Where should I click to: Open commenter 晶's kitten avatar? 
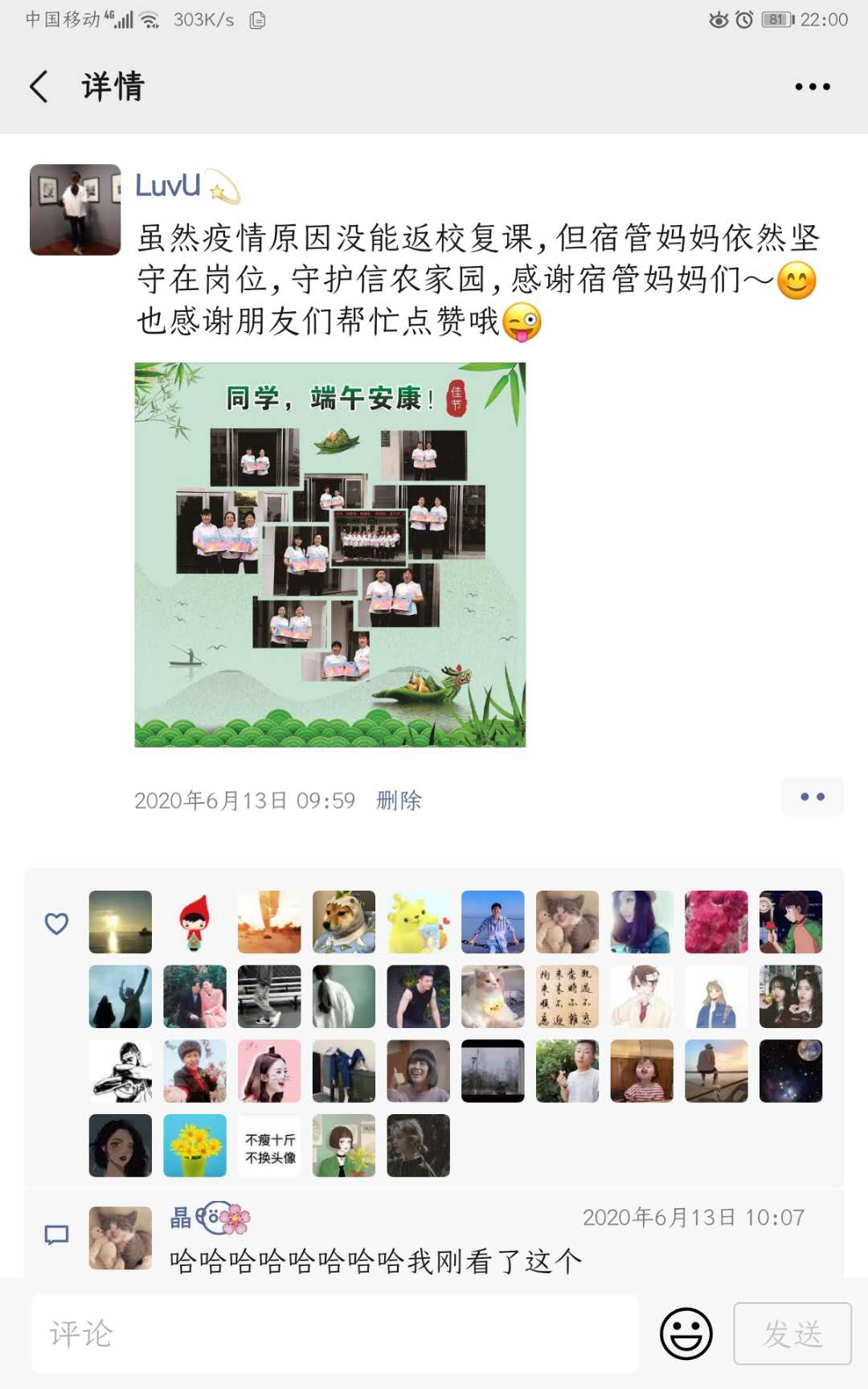pos(121,1238)
